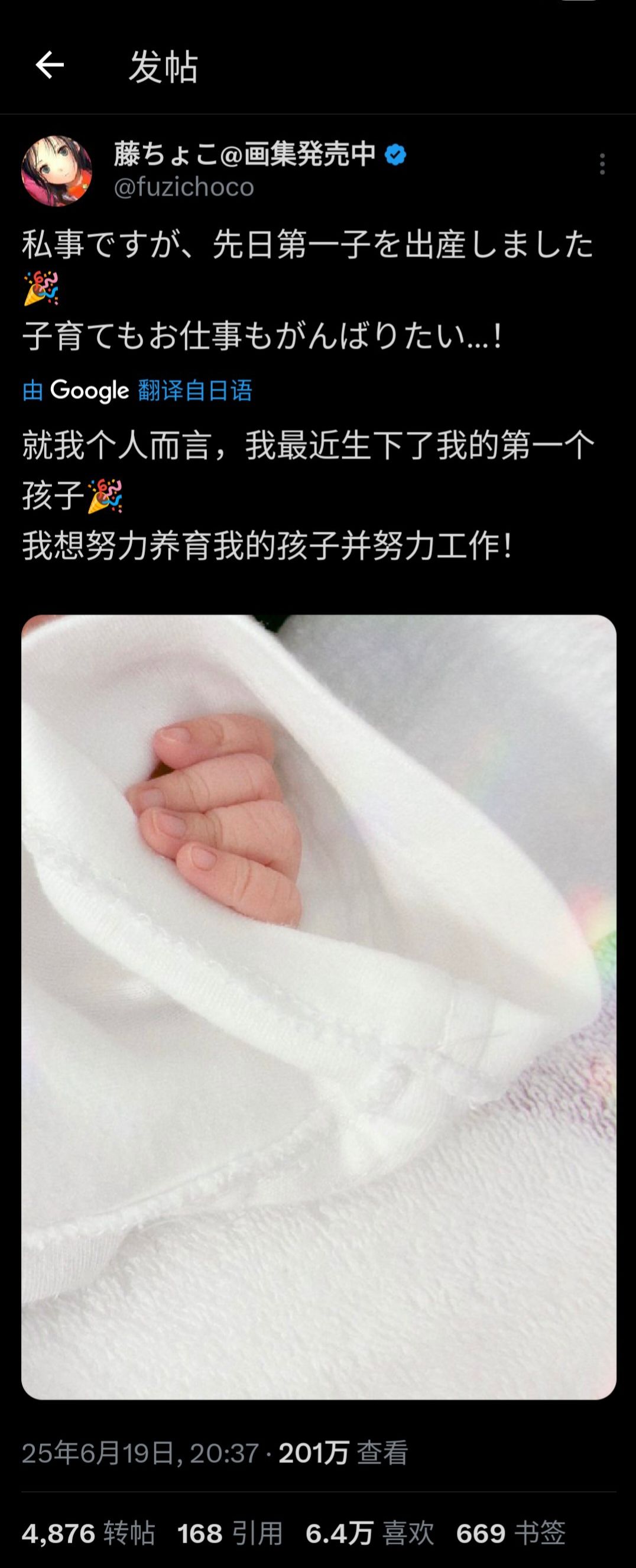
Task: Open the 201万 查看 view count details
Action: 343,1453
